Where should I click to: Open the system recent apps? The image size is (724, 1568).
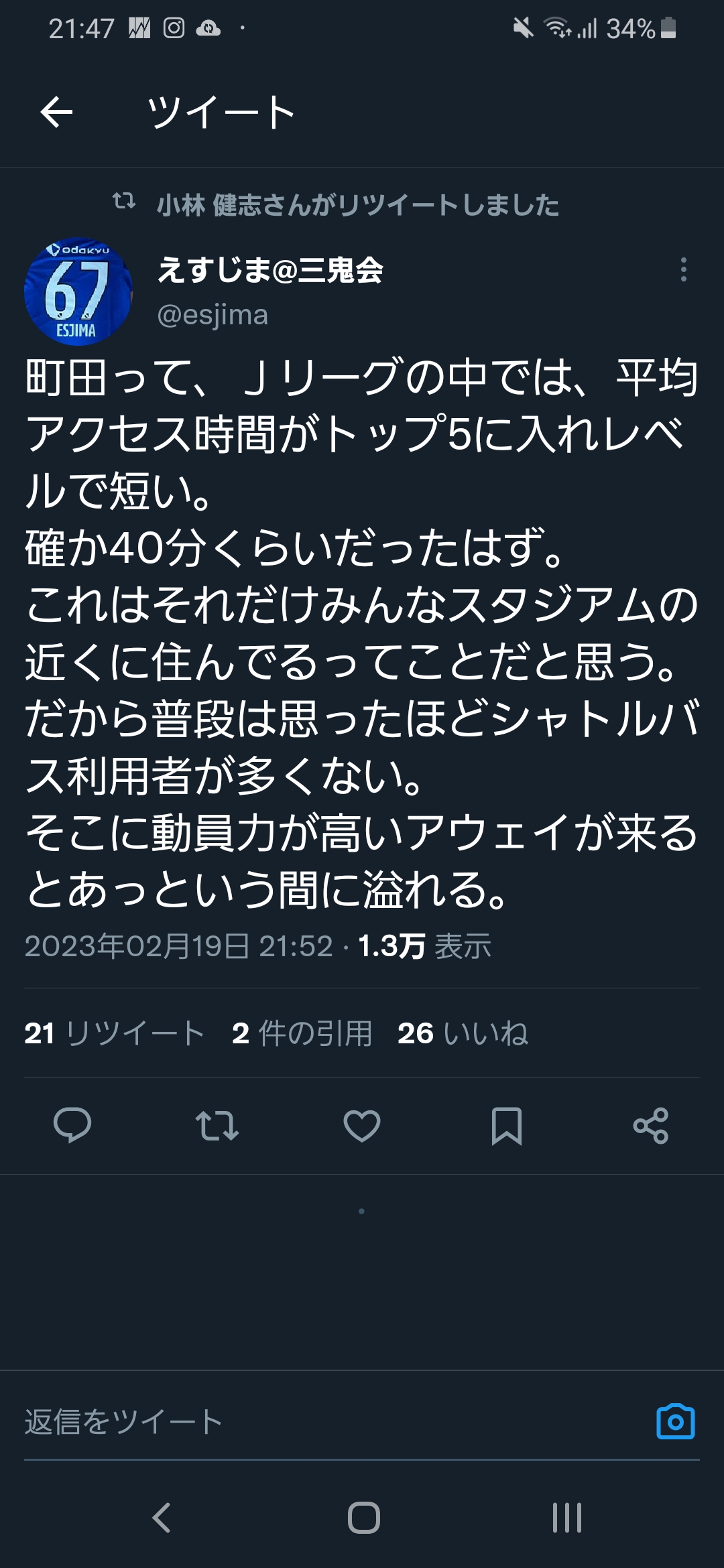pyautogui.click(x=566, y=1518)
